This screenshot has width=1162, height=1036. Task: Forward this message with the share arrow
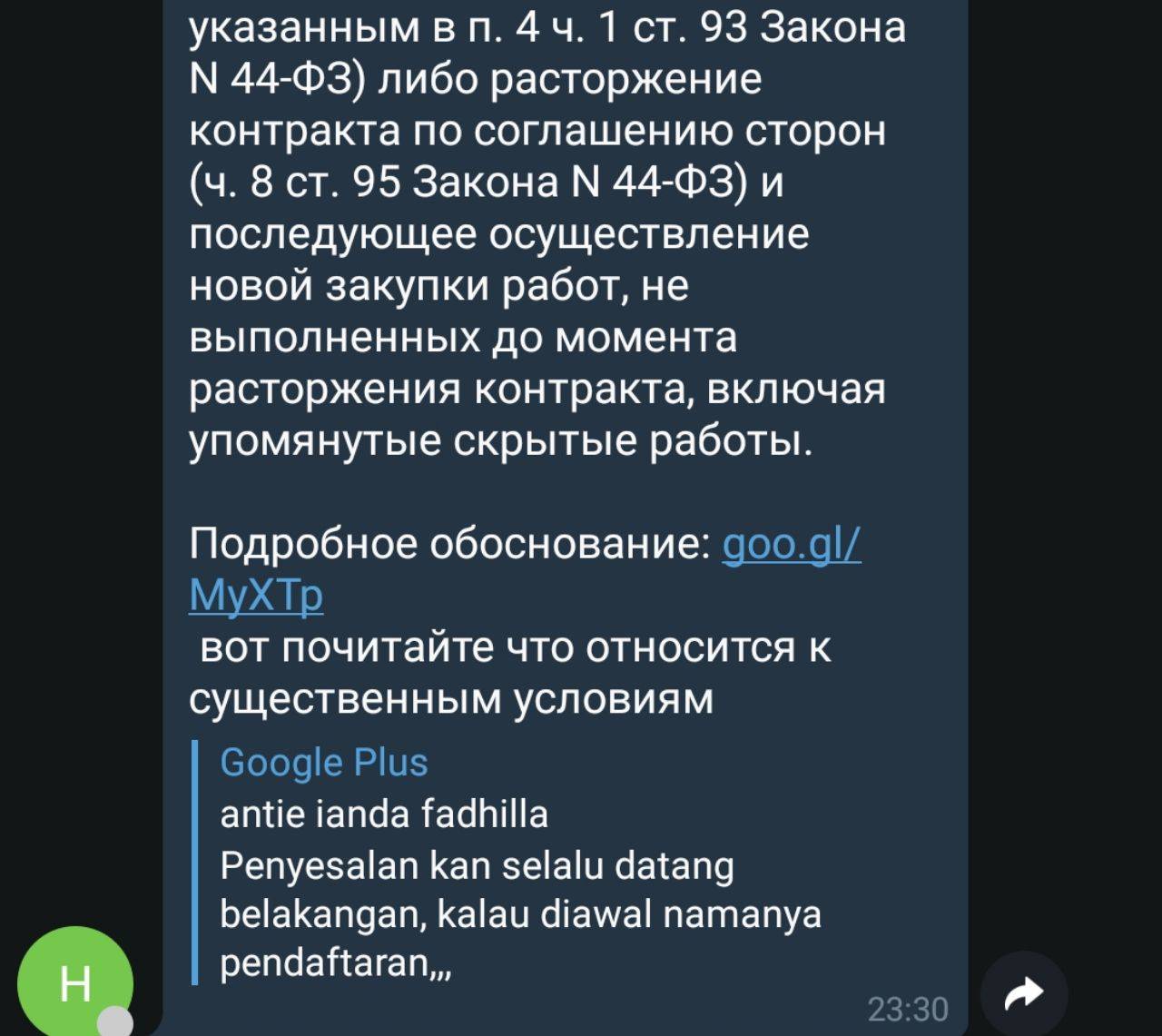tap(1024, 993)
